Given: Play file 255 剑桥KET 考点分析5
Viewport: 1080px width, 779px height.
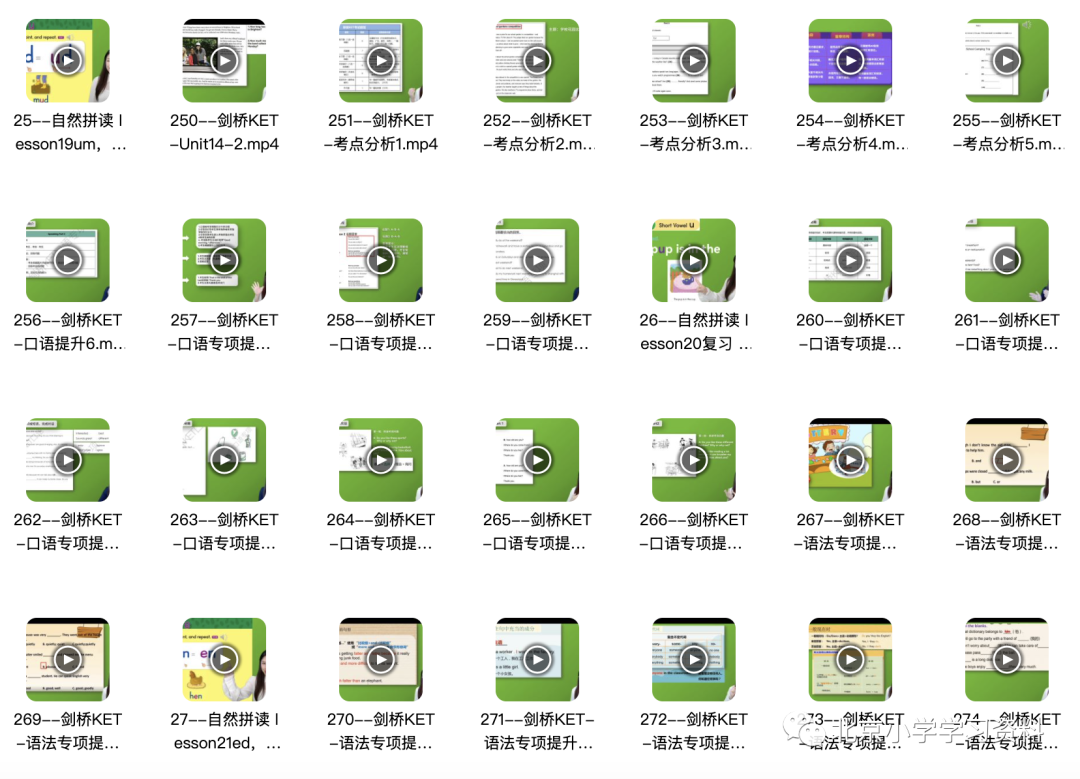Looking at the screenshot, I should coord(1007,61).
